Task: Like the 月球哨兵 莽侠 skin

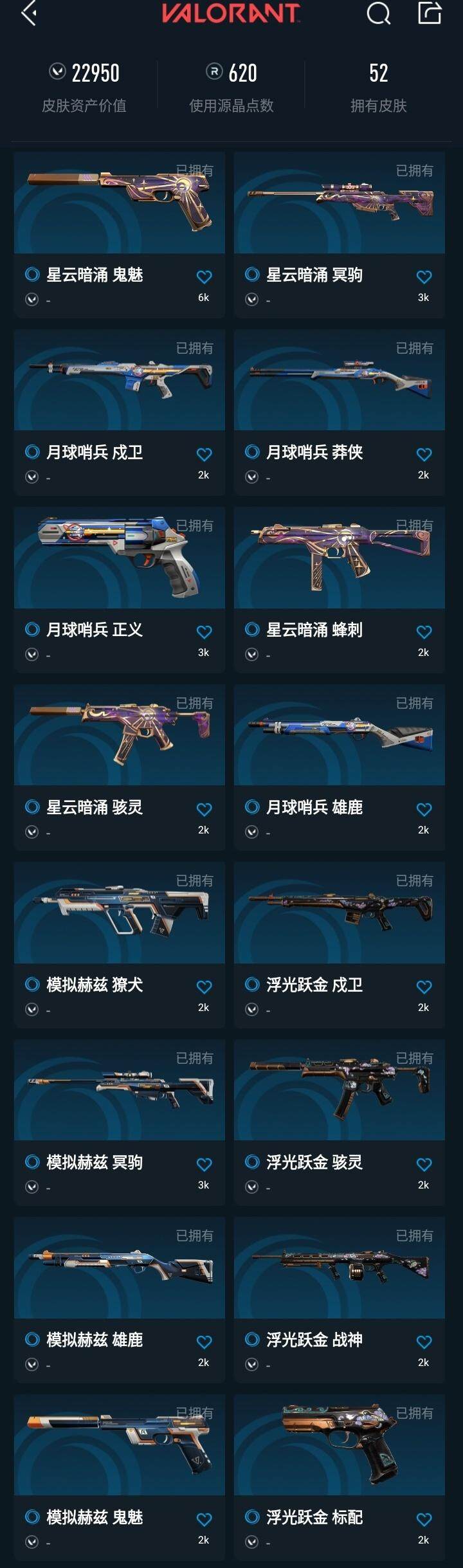Action: coord(424,455)
